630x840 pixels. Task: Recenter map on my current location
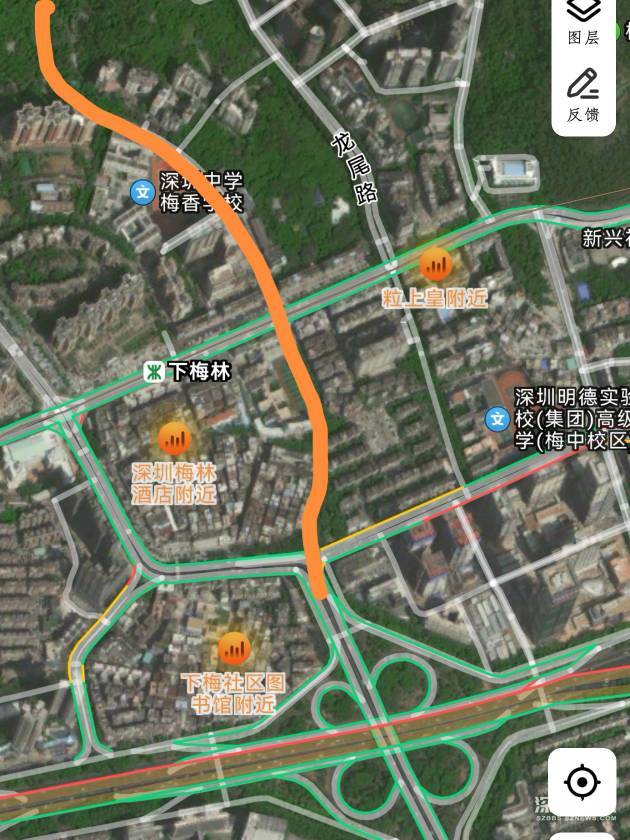582,781
